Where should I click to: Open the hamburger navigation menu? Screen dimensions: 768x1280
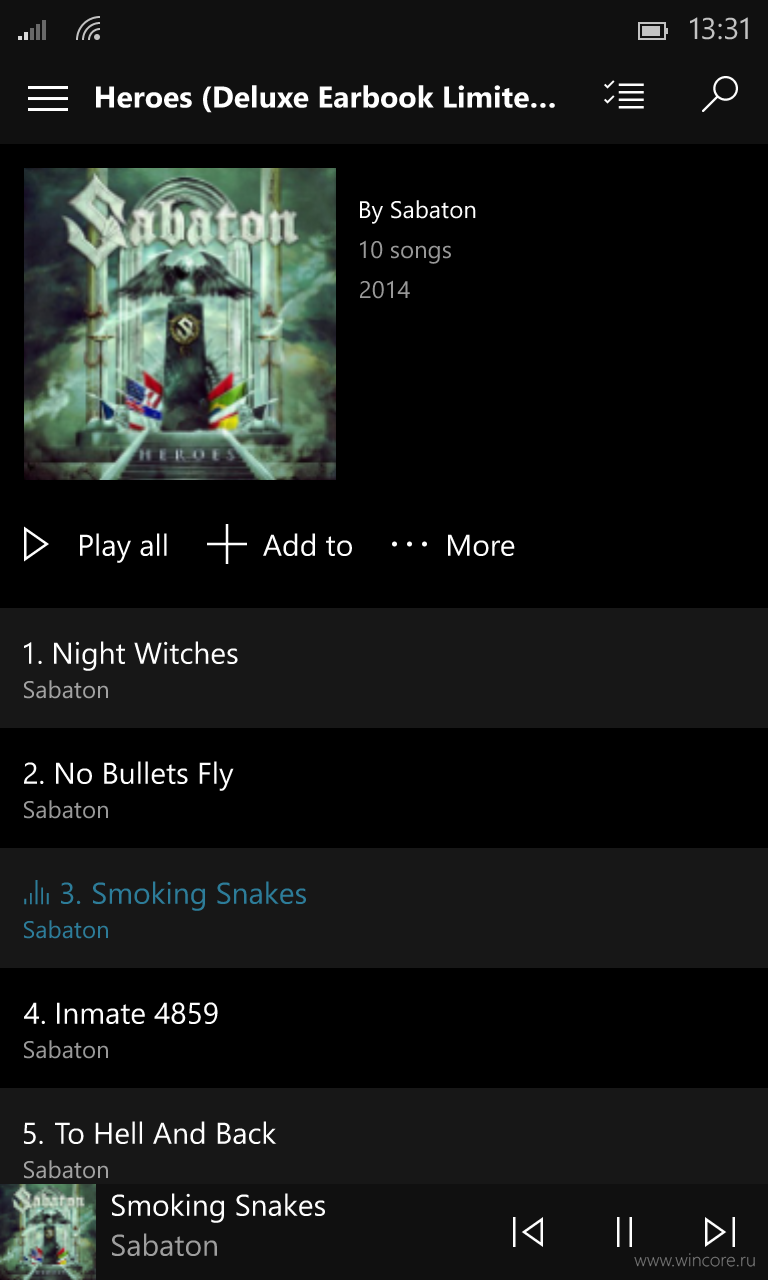click(x=48, y=98)
